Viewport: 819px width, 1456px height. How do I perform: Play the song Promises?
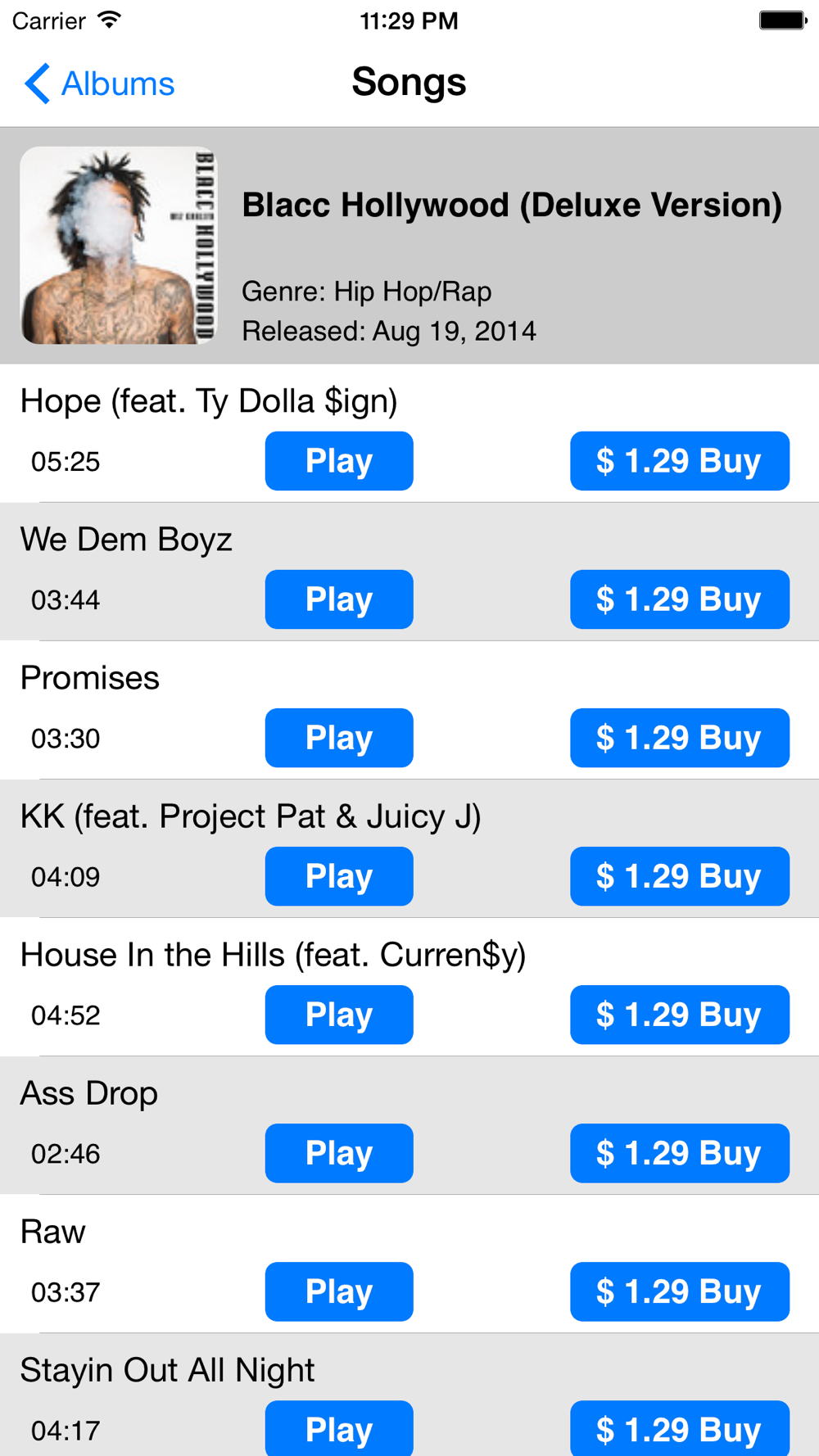(339, 738)
